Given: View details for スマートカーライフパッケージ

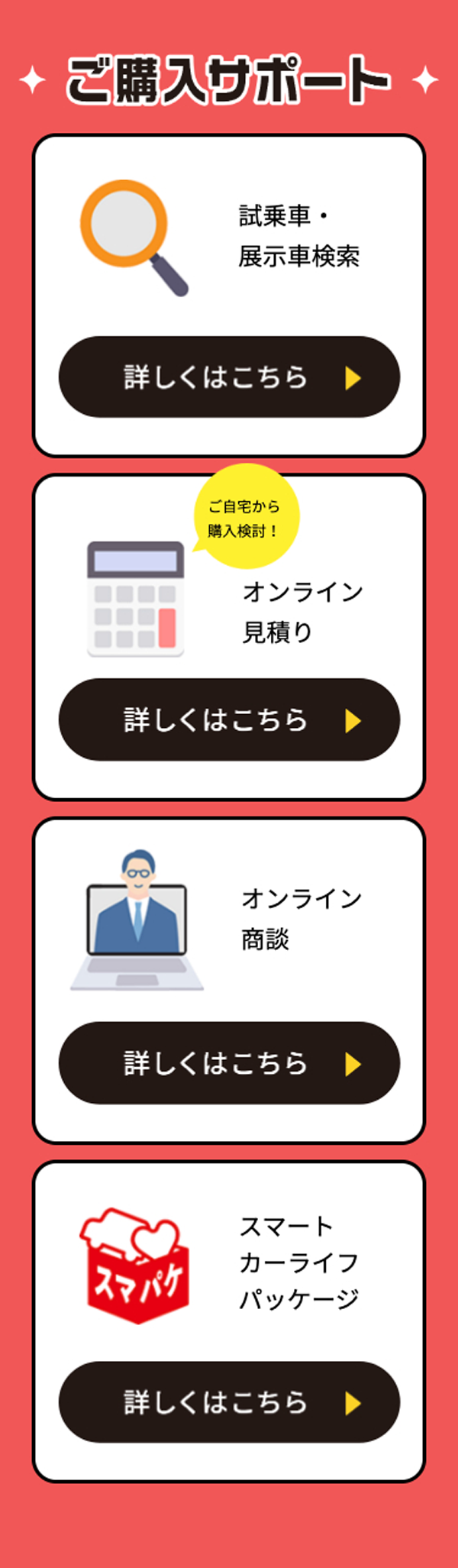Looking at the screenshot, I should 229,1402.
